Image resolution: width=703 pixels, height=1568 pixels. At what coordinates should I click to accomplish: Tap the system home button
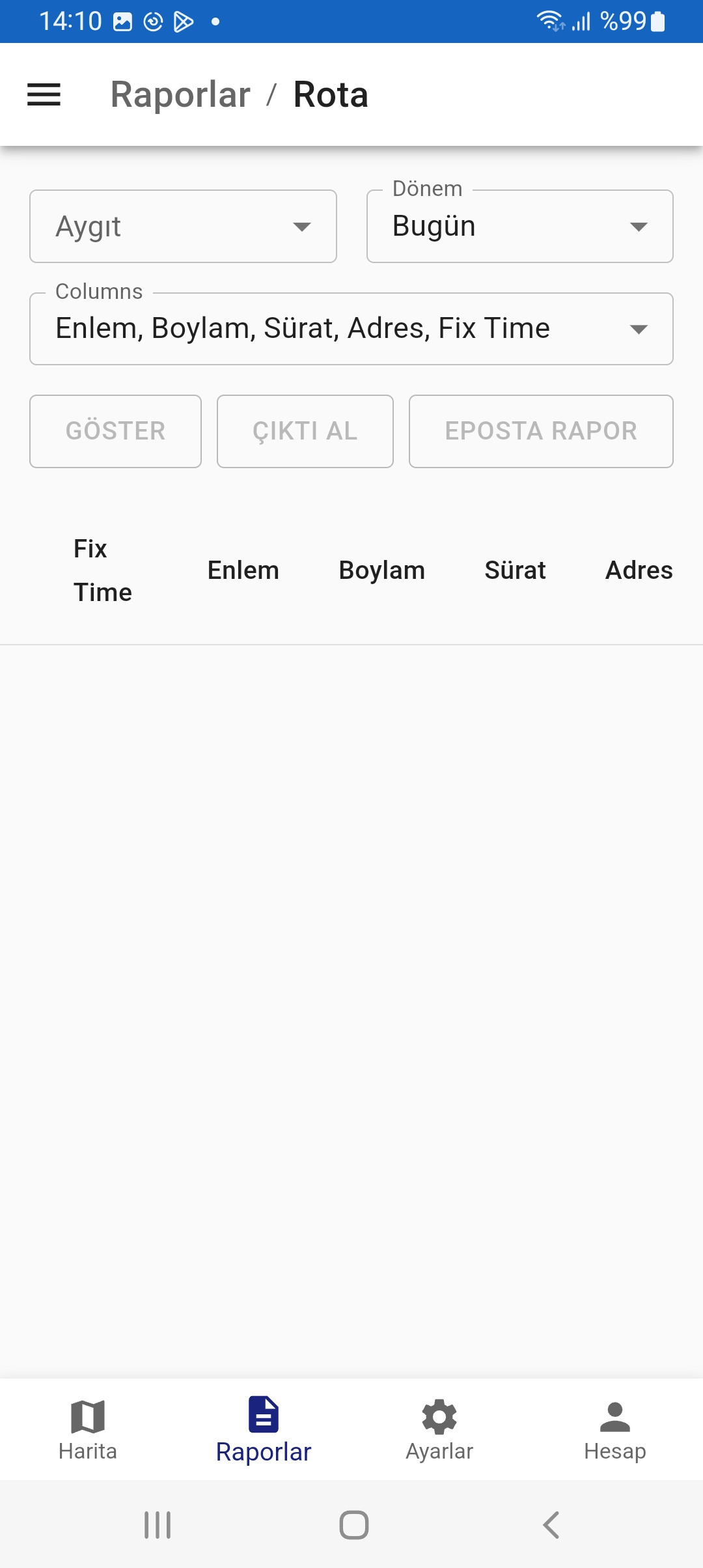click(x=354, y=1525)
